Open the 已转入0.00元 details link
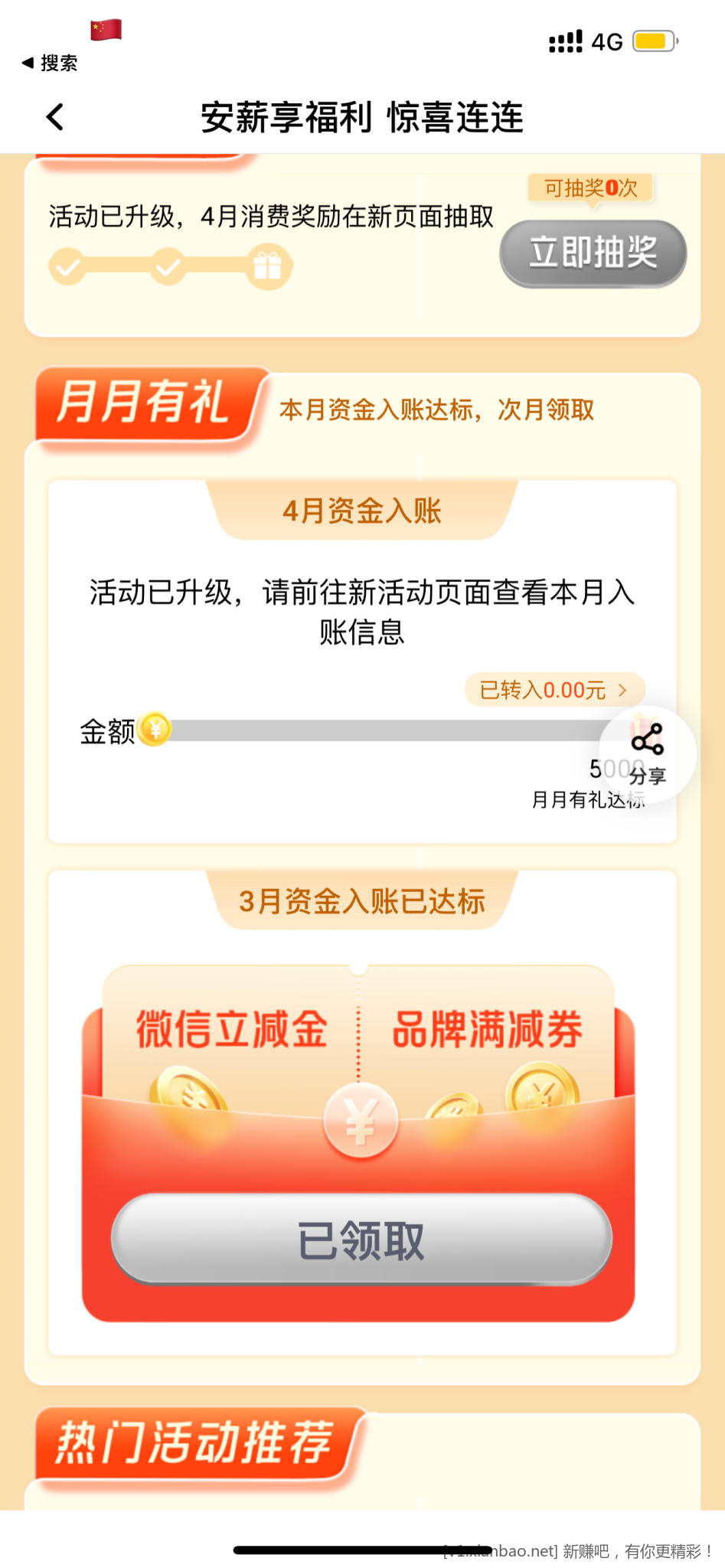 pyautogui.click(x=554, y=690)
